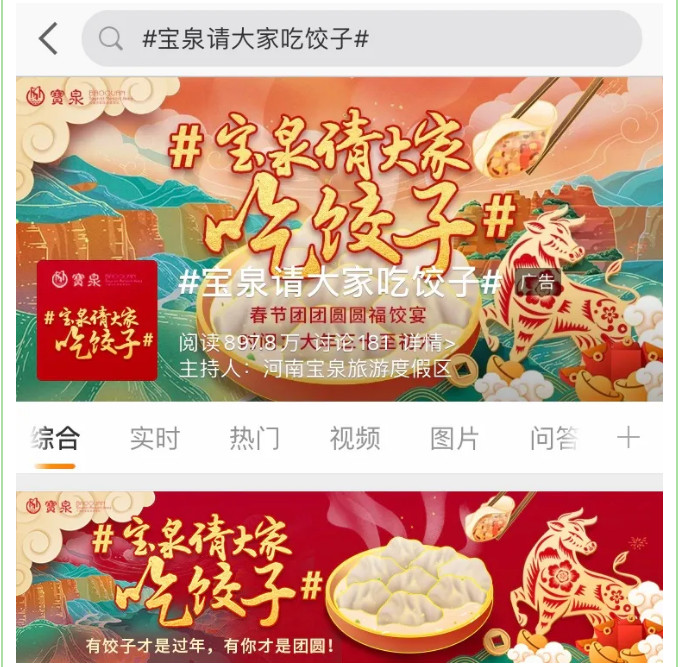Tap the search field with #宝泉请大家吃饺子#

pos(362,39)
